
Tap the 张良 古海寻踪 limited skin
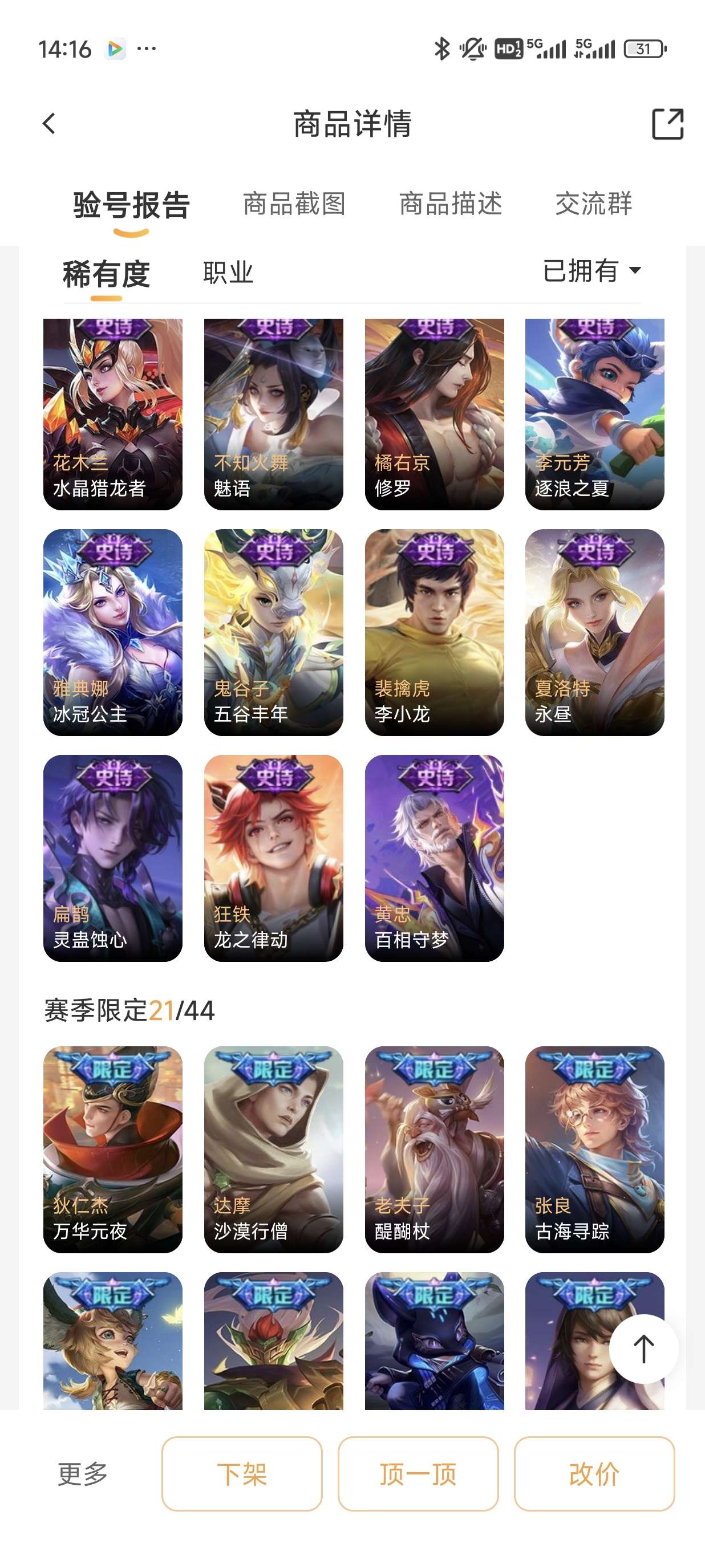pyautogui.click(x=594, y=1149)
